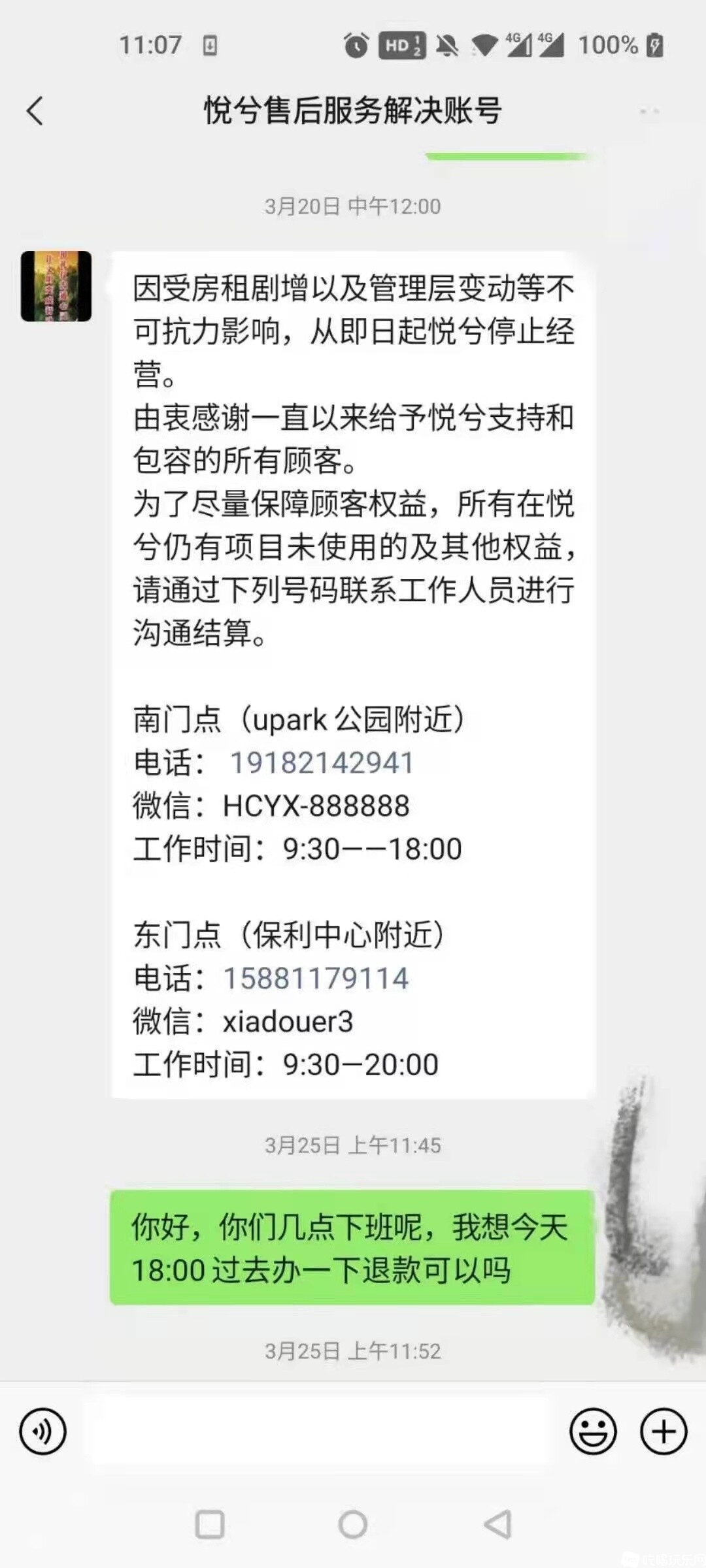
Task: Open system recent apps
Action: (x=210, y=1525)
